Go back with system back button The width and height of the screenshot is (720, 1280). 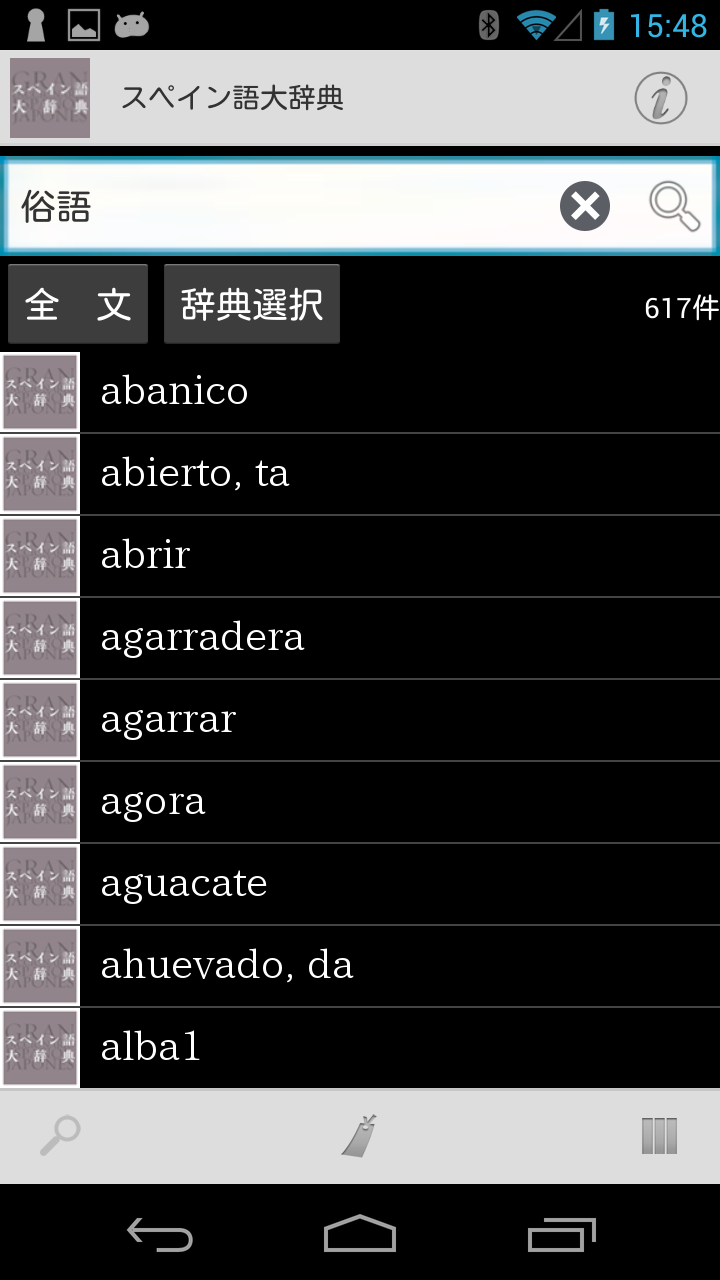(160, 1234)
